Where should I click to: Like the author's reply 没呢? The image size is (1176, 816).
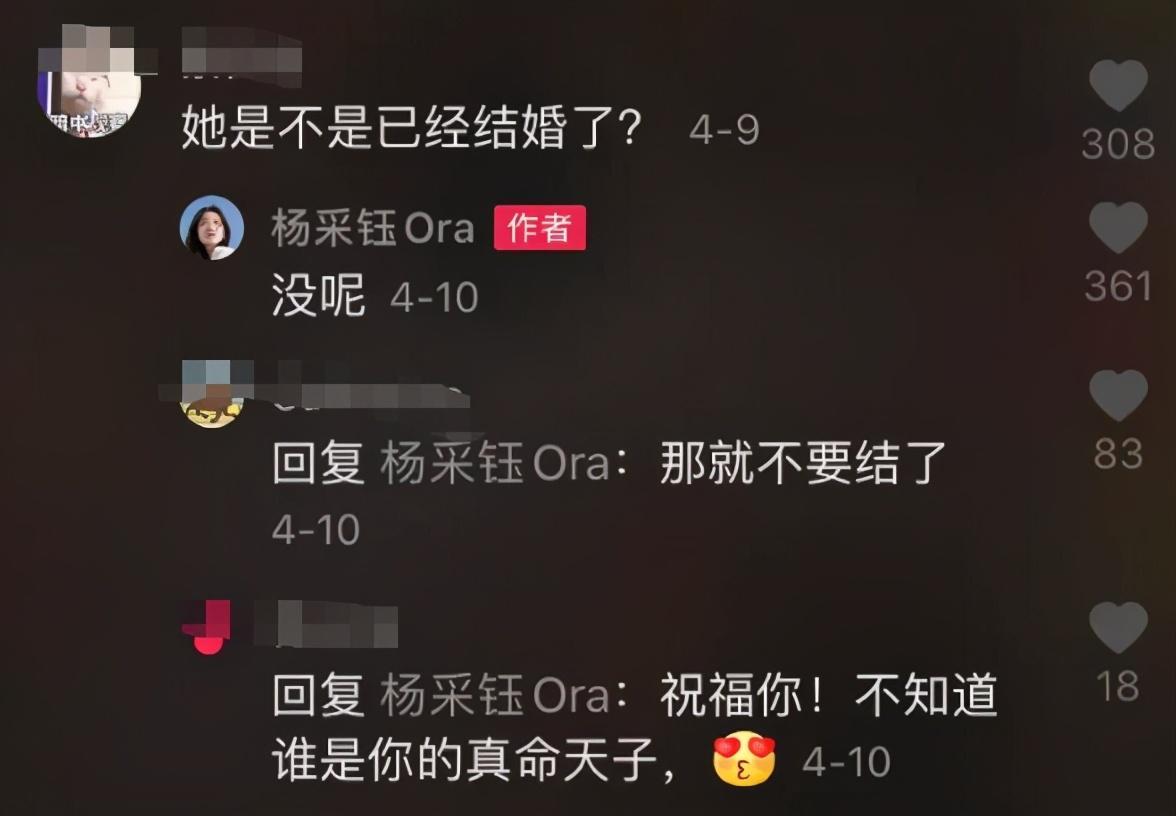pos(1118,228)
